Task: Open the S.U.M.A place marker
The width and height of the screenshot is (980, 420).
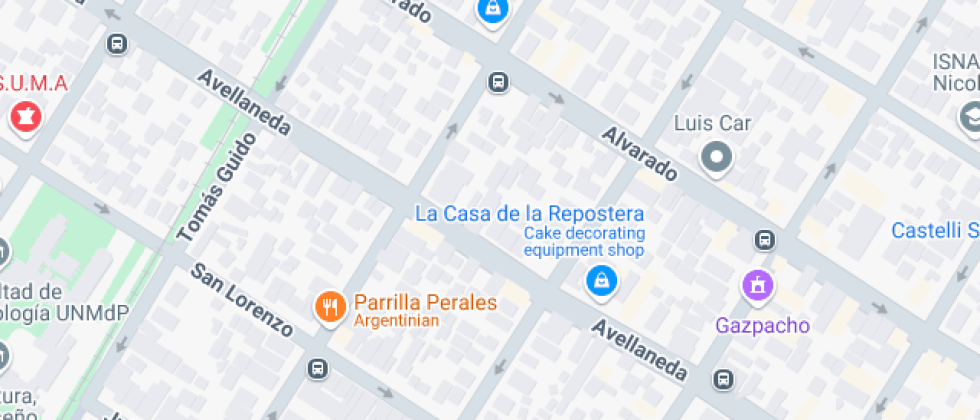Action: (21, 117)
